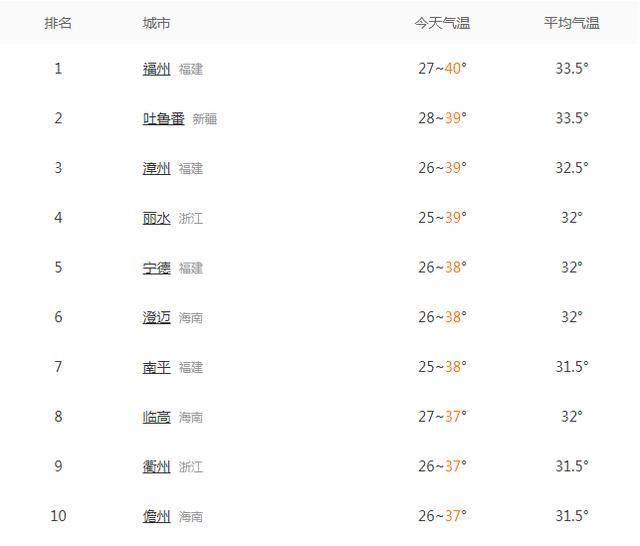The image size is (640, 546).
Task: Tap the 儋州 city link
Action: pyautogui.click(x=156, y=517)
